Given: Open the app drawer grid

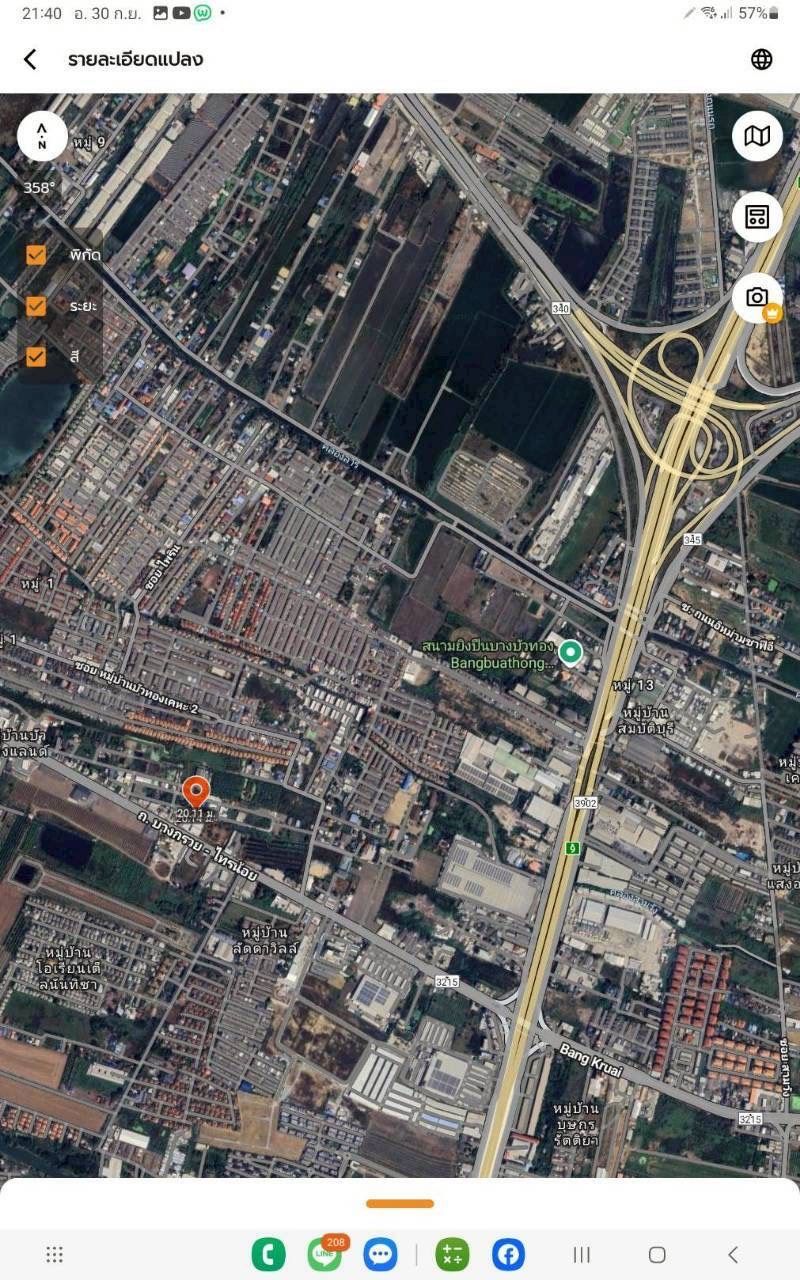Looking at the screenshot, I should [x=55, y=1254].
